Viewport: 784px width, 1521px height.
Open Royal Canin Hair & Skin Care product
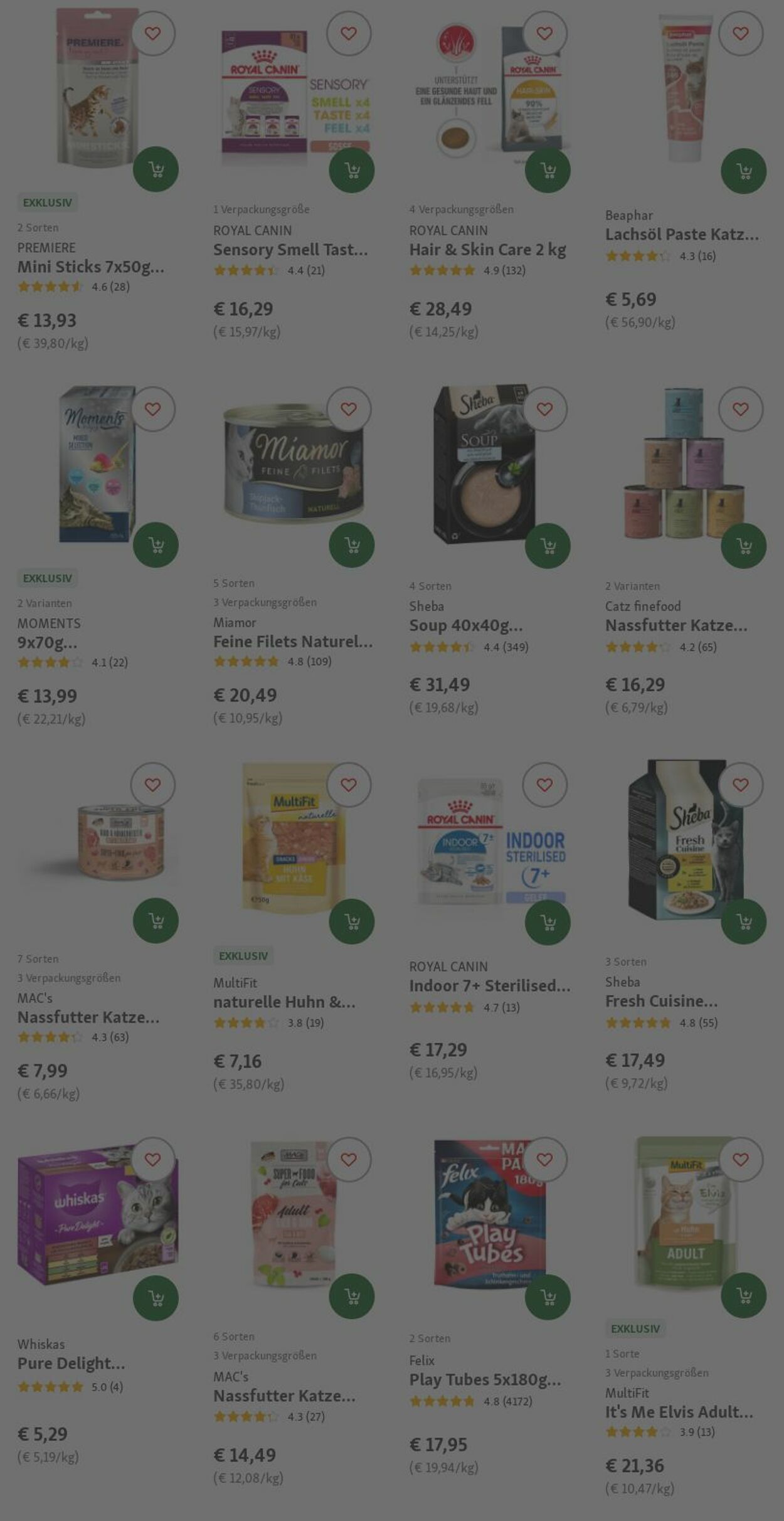[x=487, y=250]
